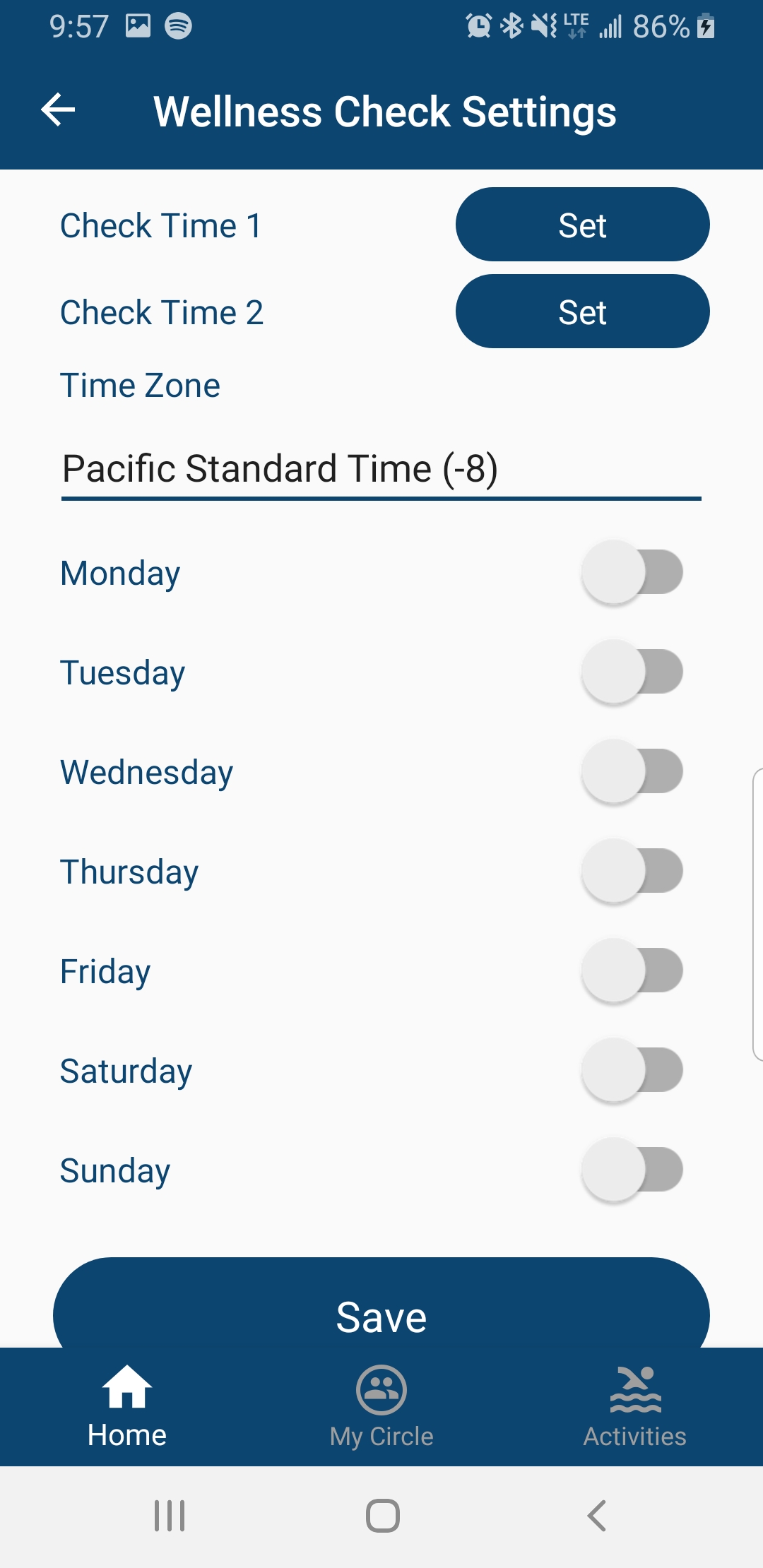Screen dimensions: 763x1568
Task: Open the Time Zone dropdown
Action: (381, 470)
